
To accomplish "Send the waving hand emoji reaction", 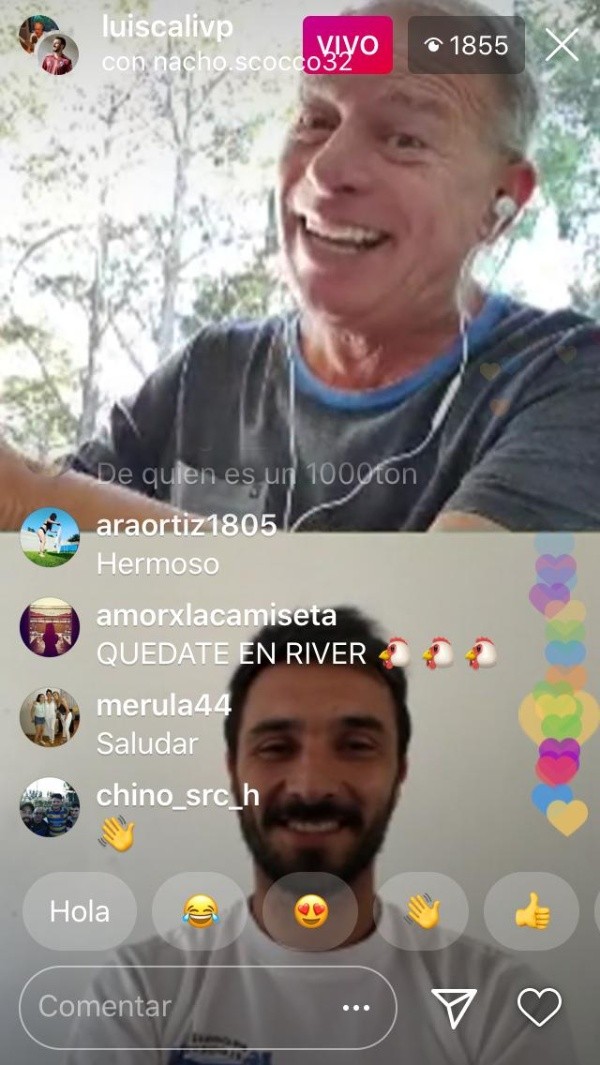I will tap(422, 911).
